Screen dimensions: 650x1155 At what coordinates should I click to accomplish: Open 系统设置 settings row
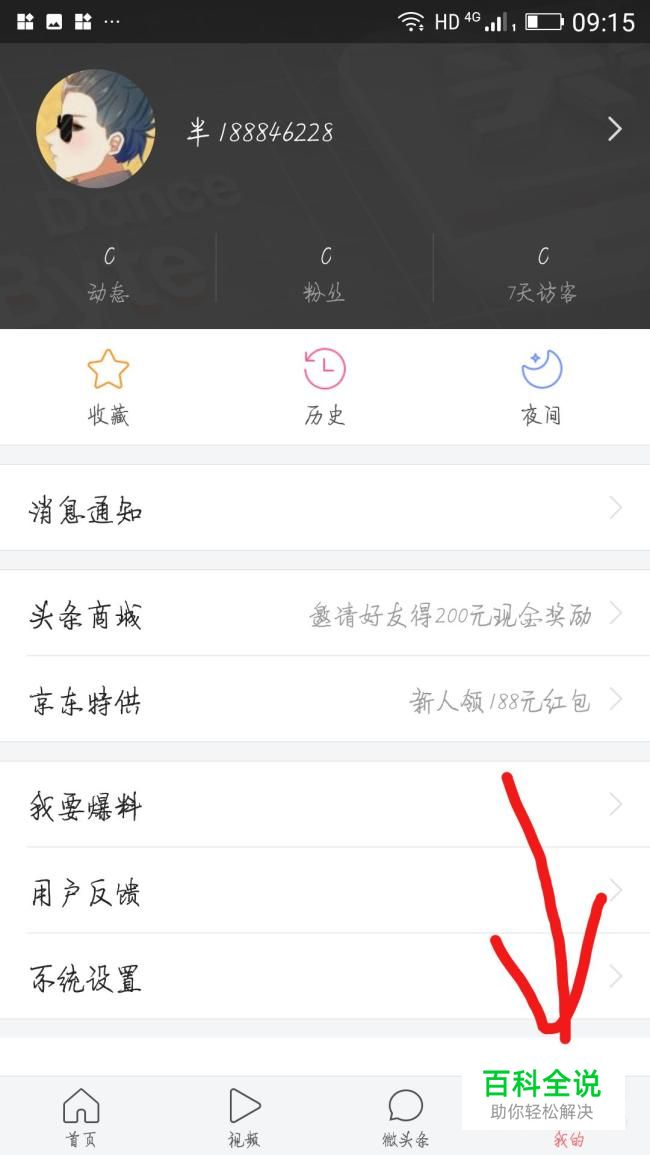[325, 977]
